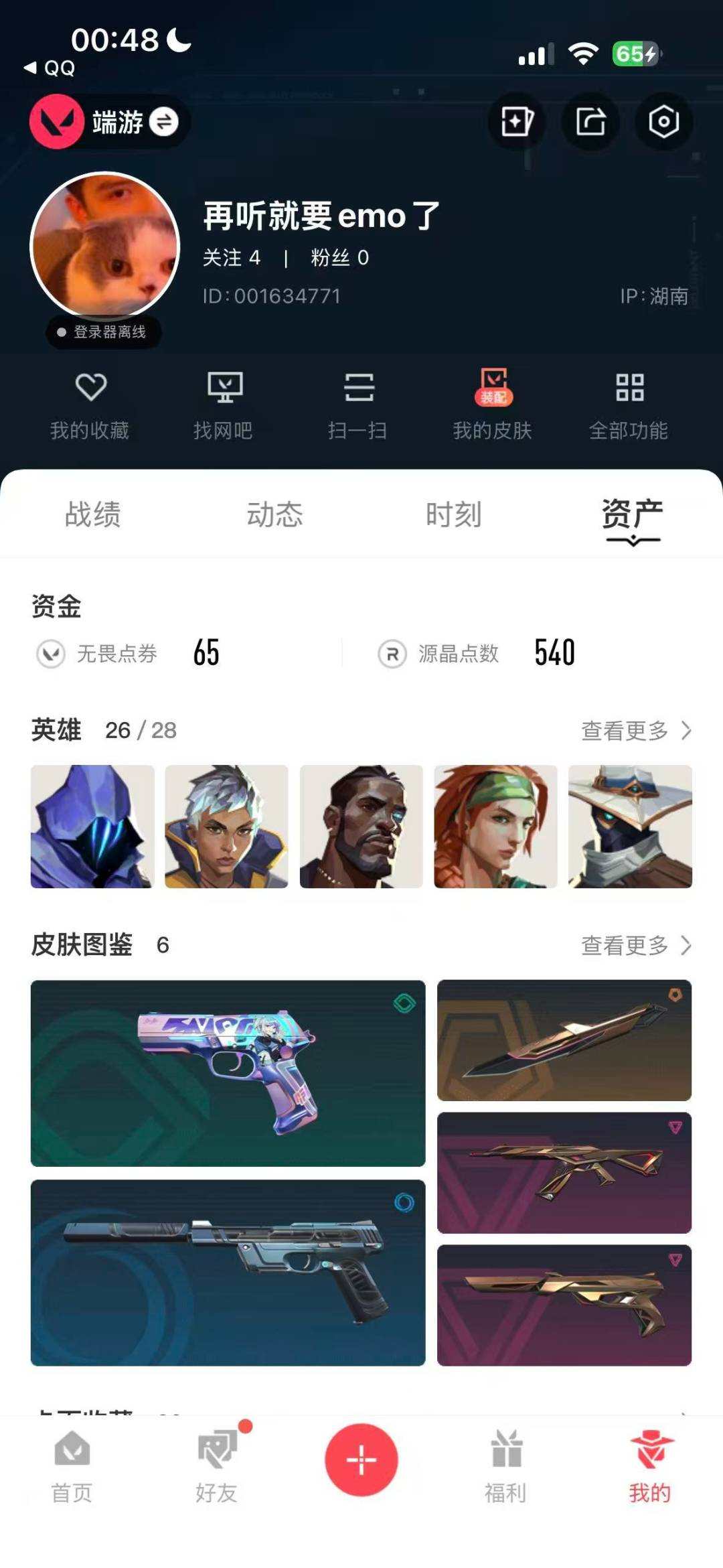Viewport: 723px width, 1568px height.
Task: Click the 登录器离线 status indicator
Action: (100, 331)
